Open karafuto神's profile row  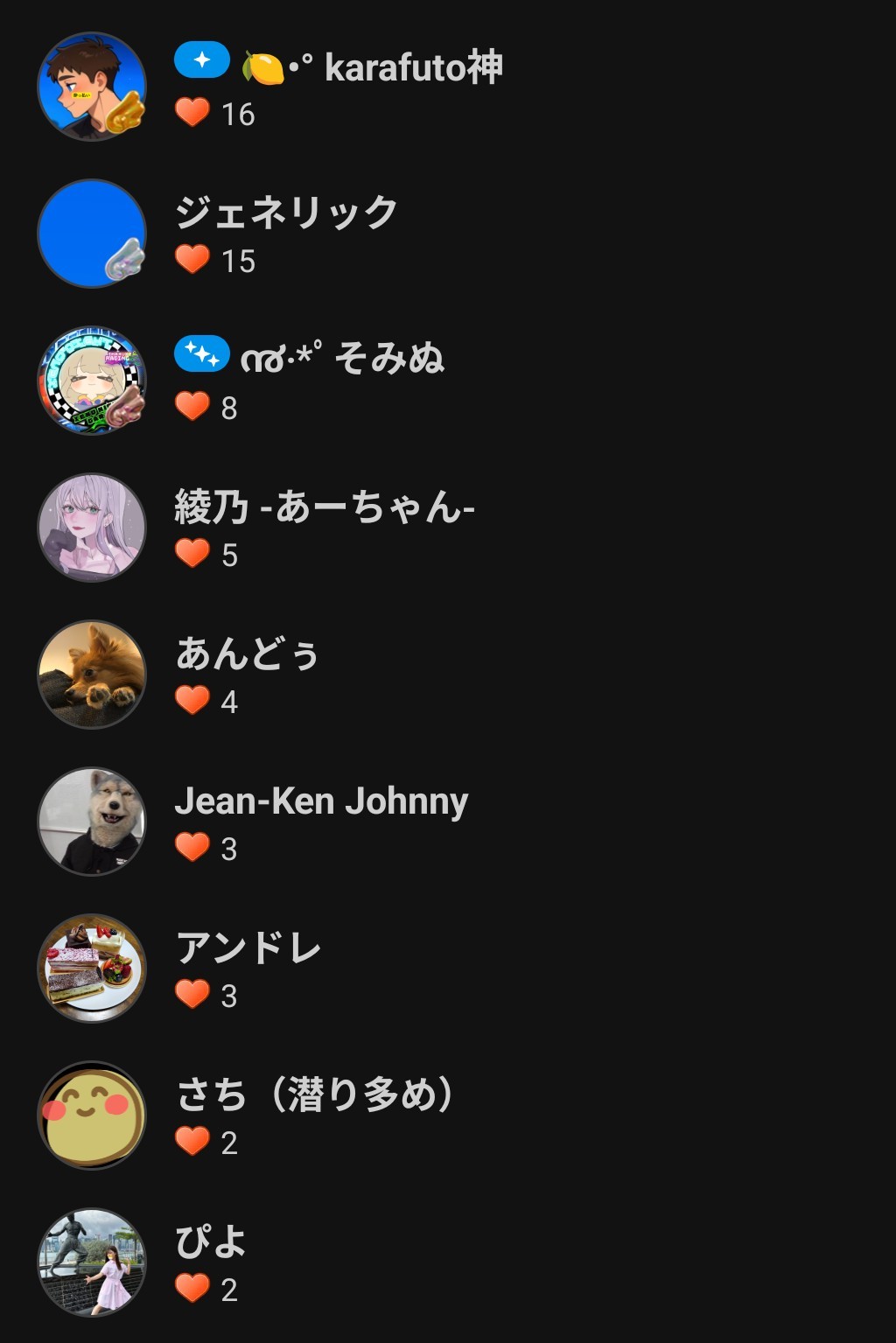412,68
